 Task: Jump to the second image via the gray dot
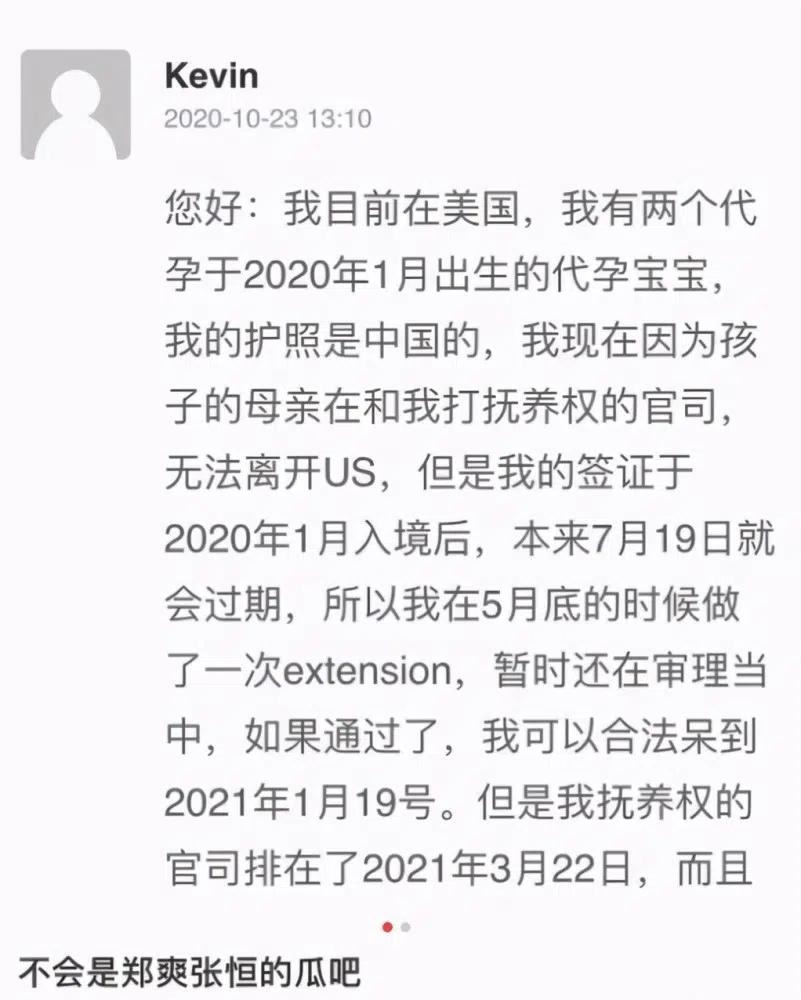(405, 927)
